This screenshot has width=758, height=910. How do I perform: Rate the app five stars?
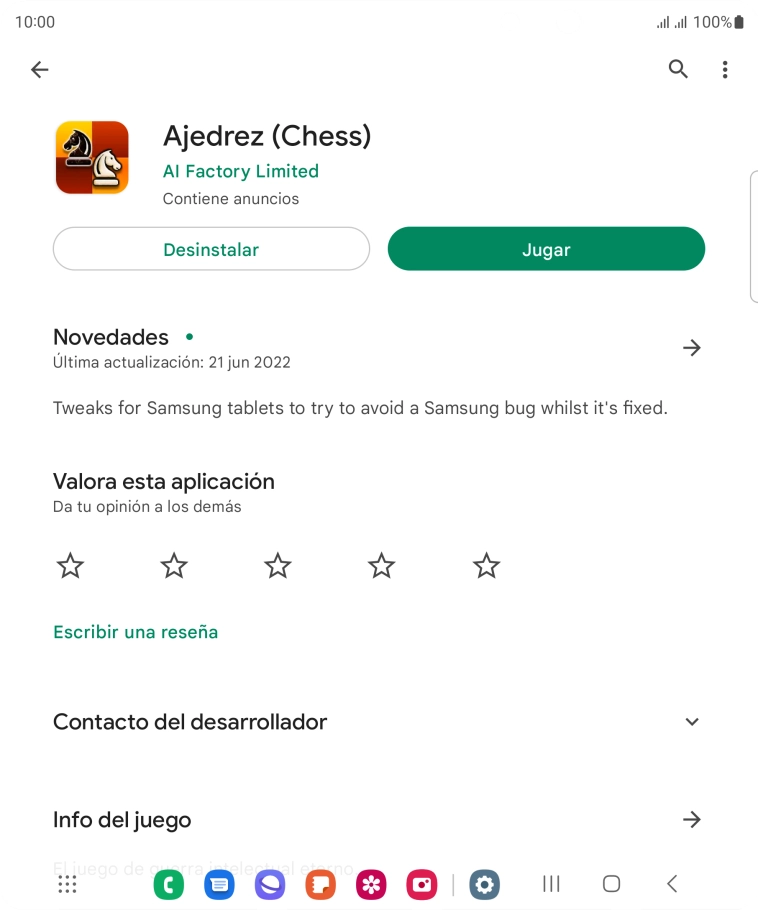click(486, 566)
